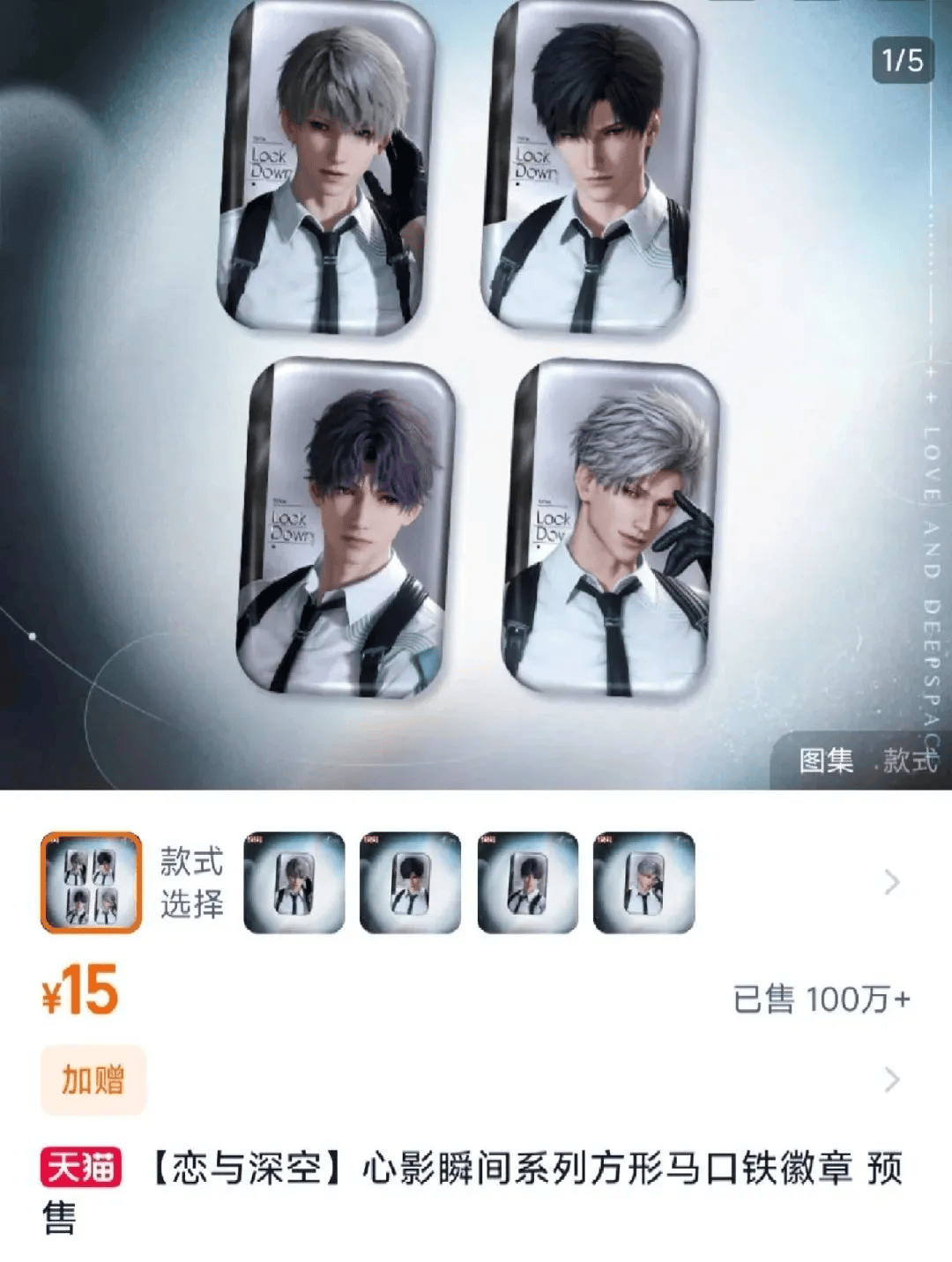The image size is (952, 1262).
Task: Expand the 款式选择 style list chevron
Action: click(892, 882)
